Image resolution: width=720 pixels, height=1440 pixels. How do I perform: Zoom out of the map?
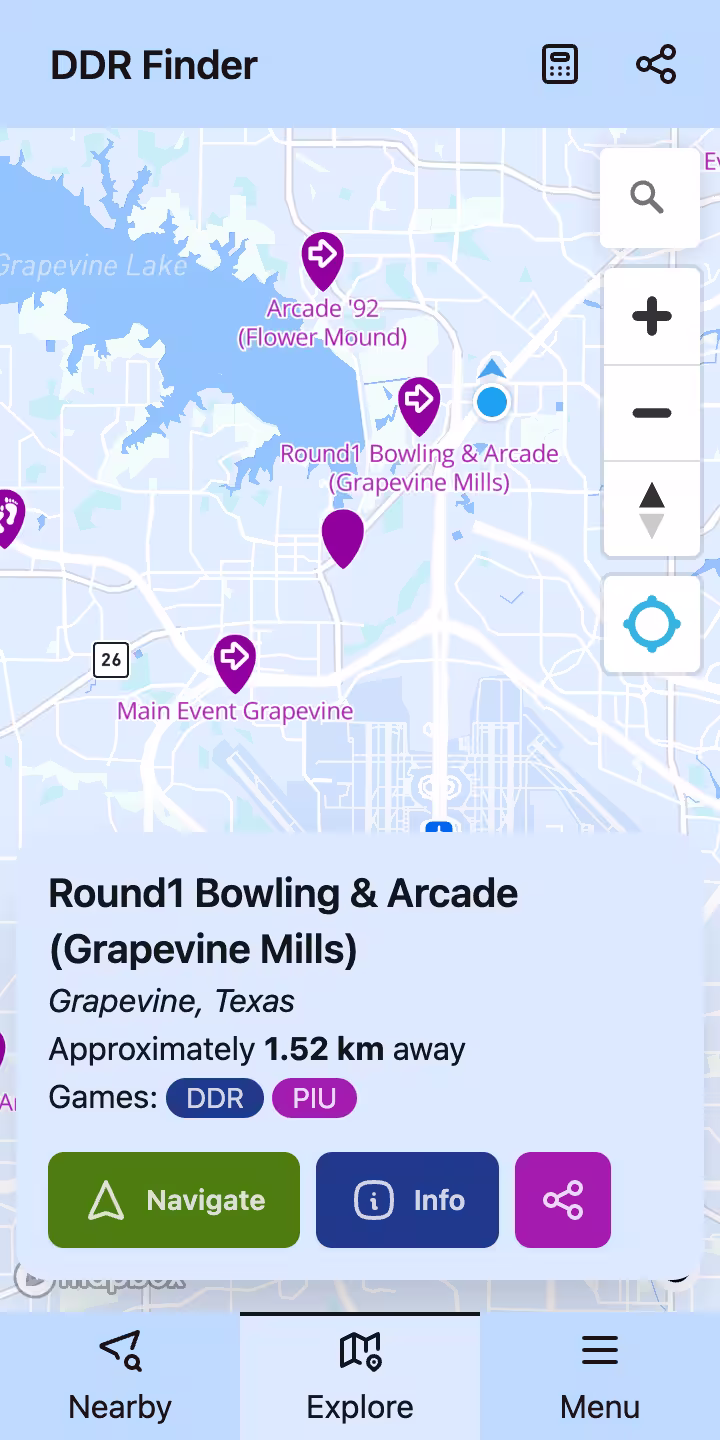[x=651, y=413]
